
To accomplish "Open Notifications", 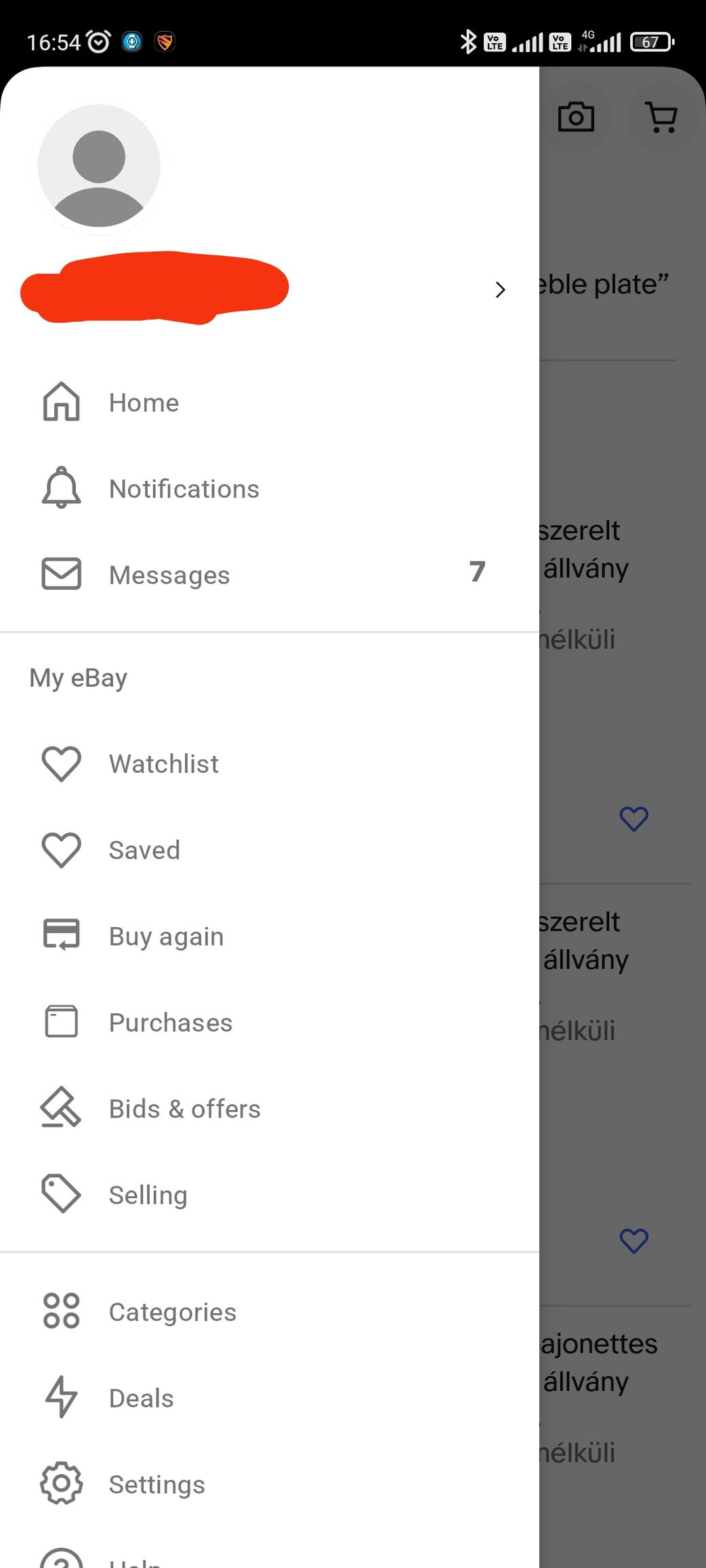I will (x=270, y=488).
